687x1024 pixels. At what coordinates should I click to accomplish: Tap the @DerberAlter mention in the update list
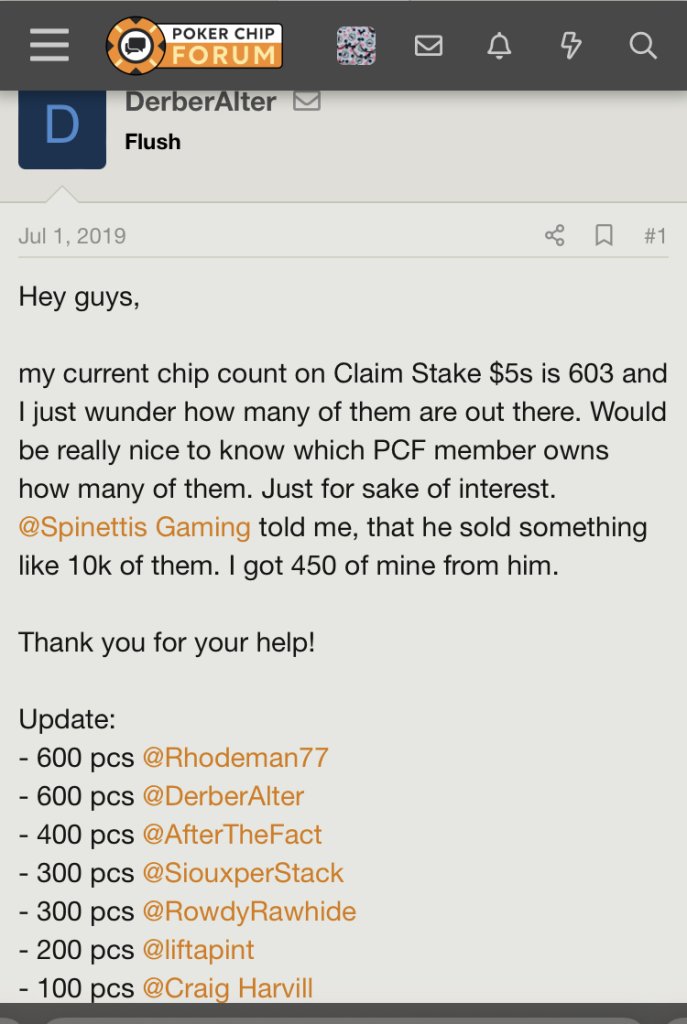[223, 796]
